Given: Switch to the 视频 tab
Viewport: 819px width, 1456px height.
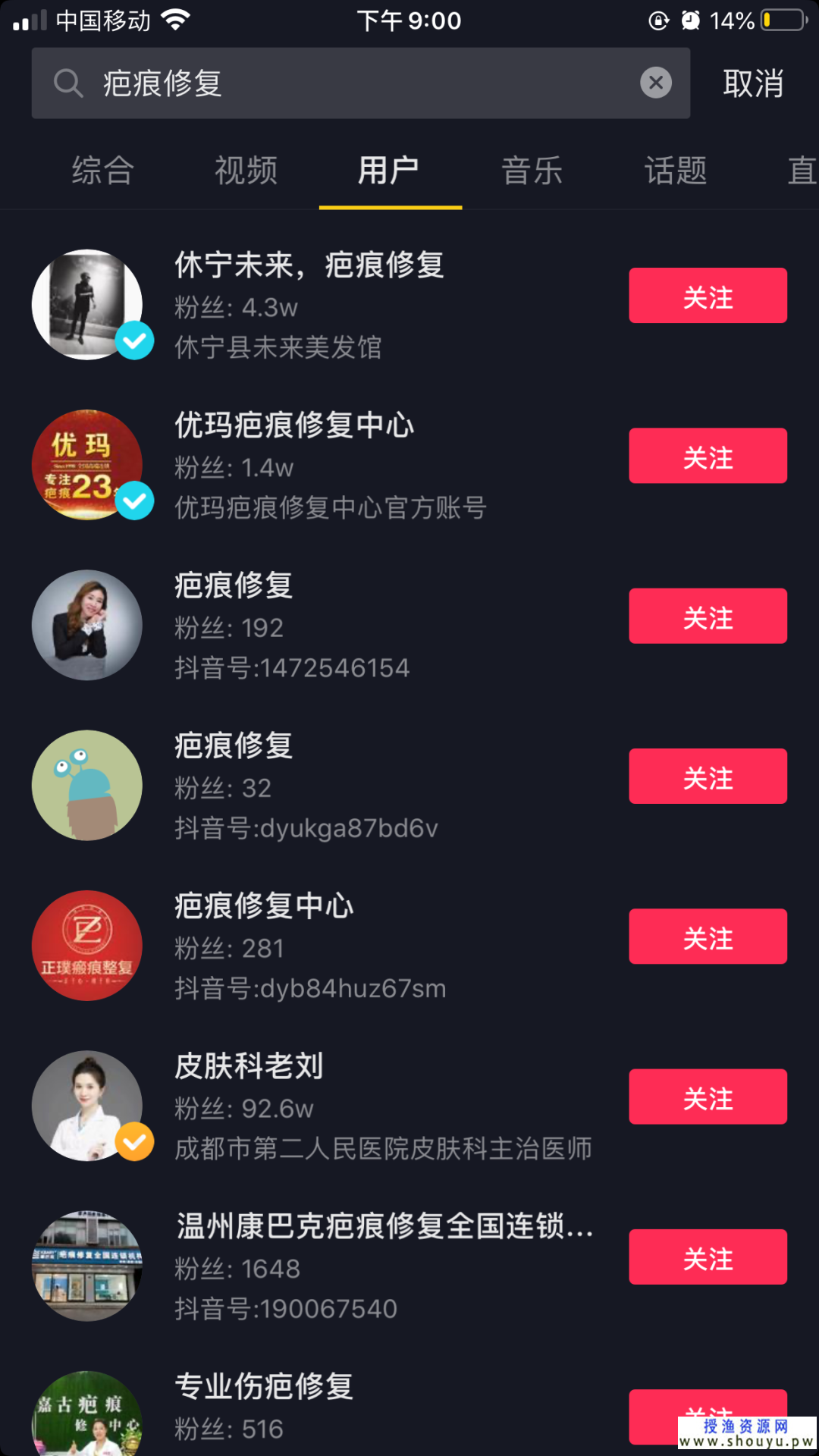Looking at the screenshot, I should click(x=246, y=171).
